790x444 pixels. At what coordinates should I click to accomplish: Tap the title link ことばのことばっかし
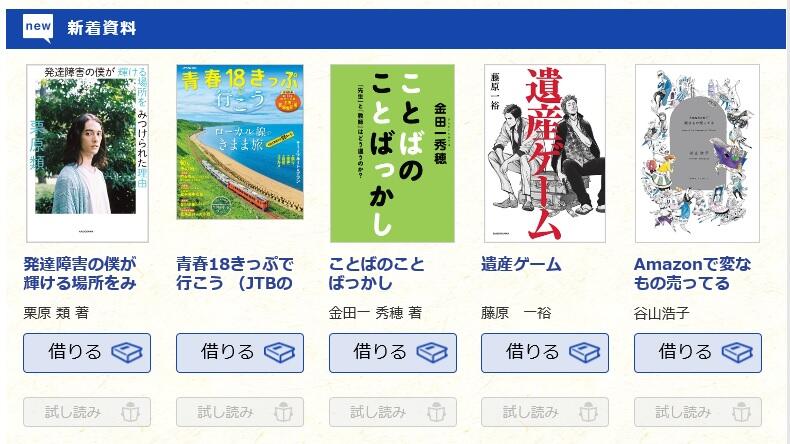pyautogui.click(x=377, y=274)
